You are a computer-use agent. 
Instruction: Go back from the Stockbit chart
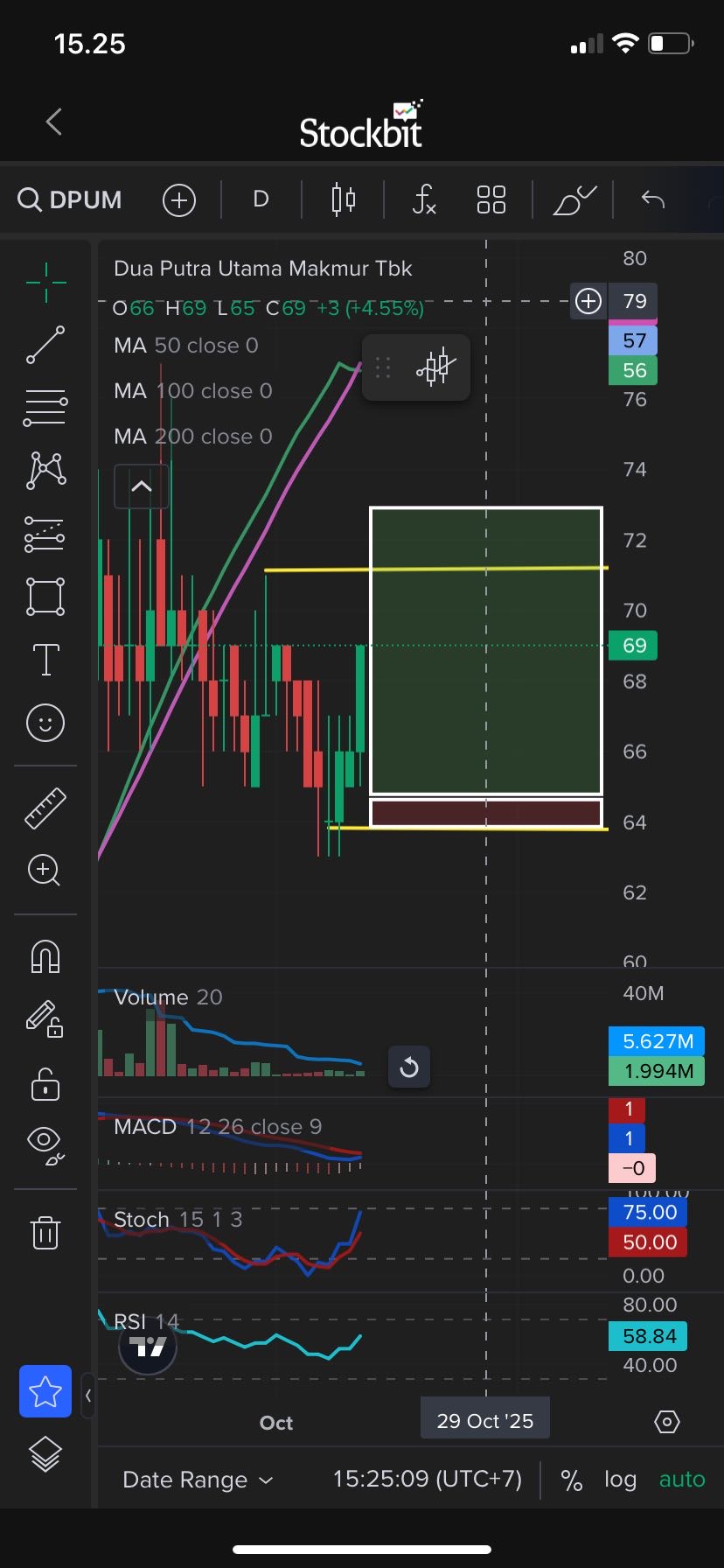(54, 122)
